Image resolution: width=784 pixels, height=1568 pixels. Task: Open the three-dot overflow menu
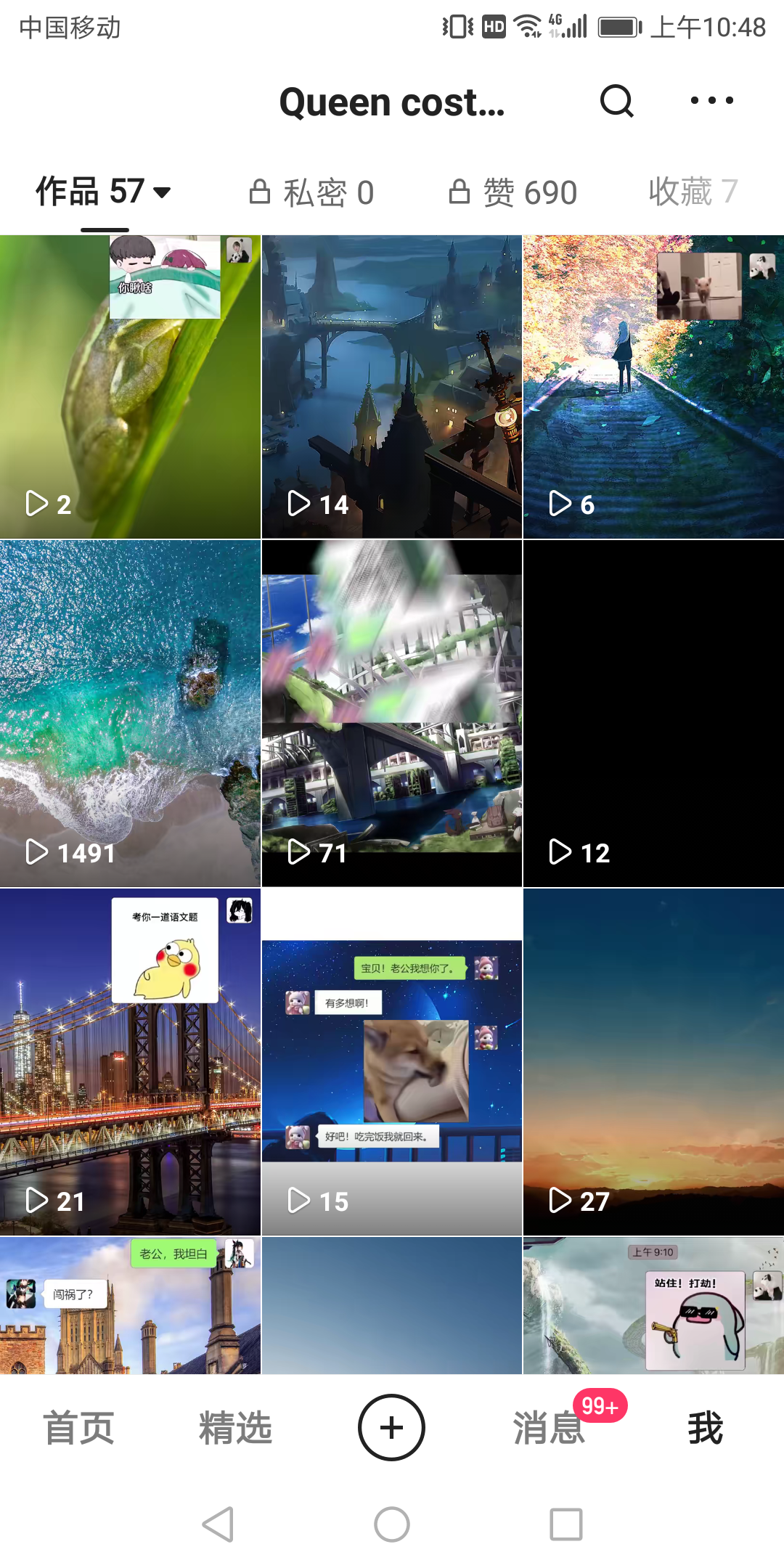[x=711, y=101]
